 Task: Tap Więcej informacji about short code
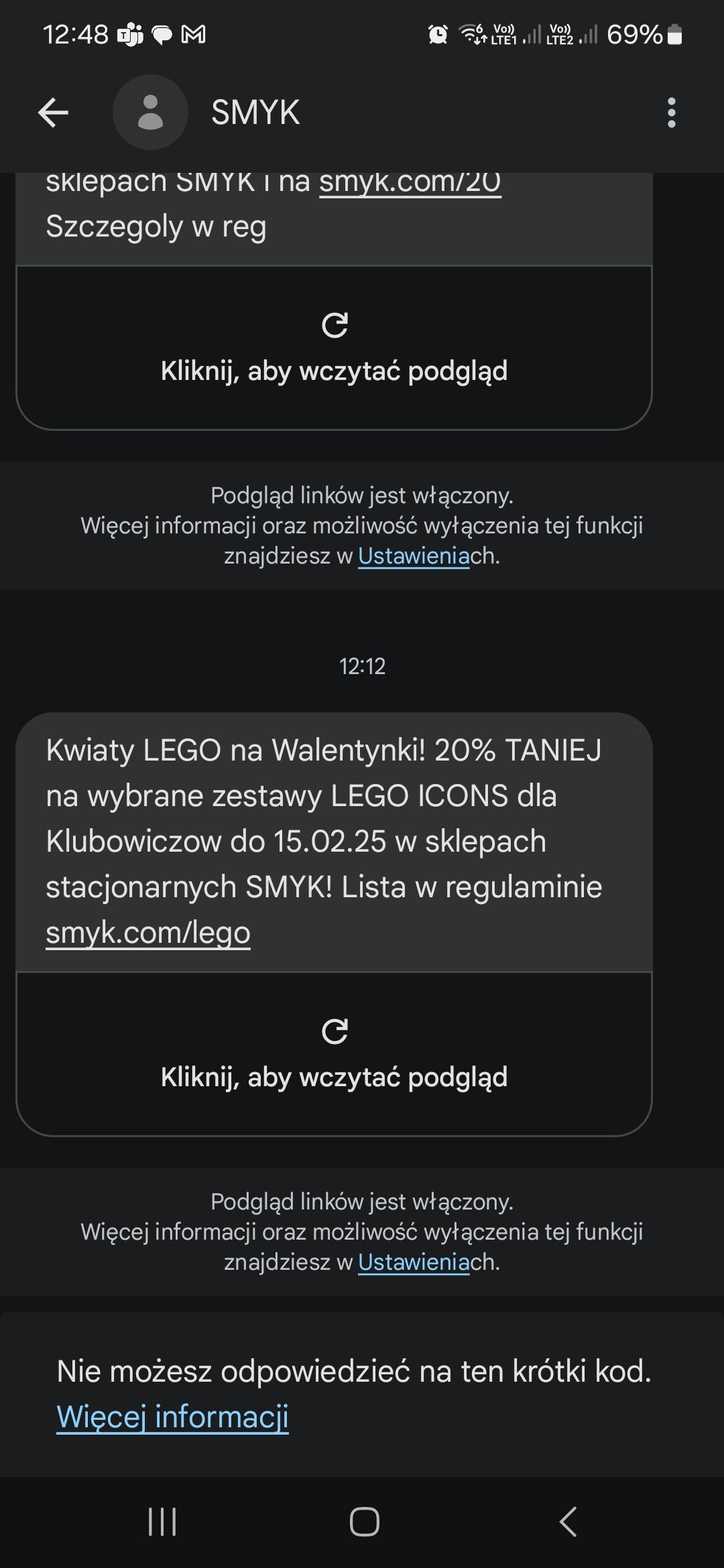click(172, 1417)
